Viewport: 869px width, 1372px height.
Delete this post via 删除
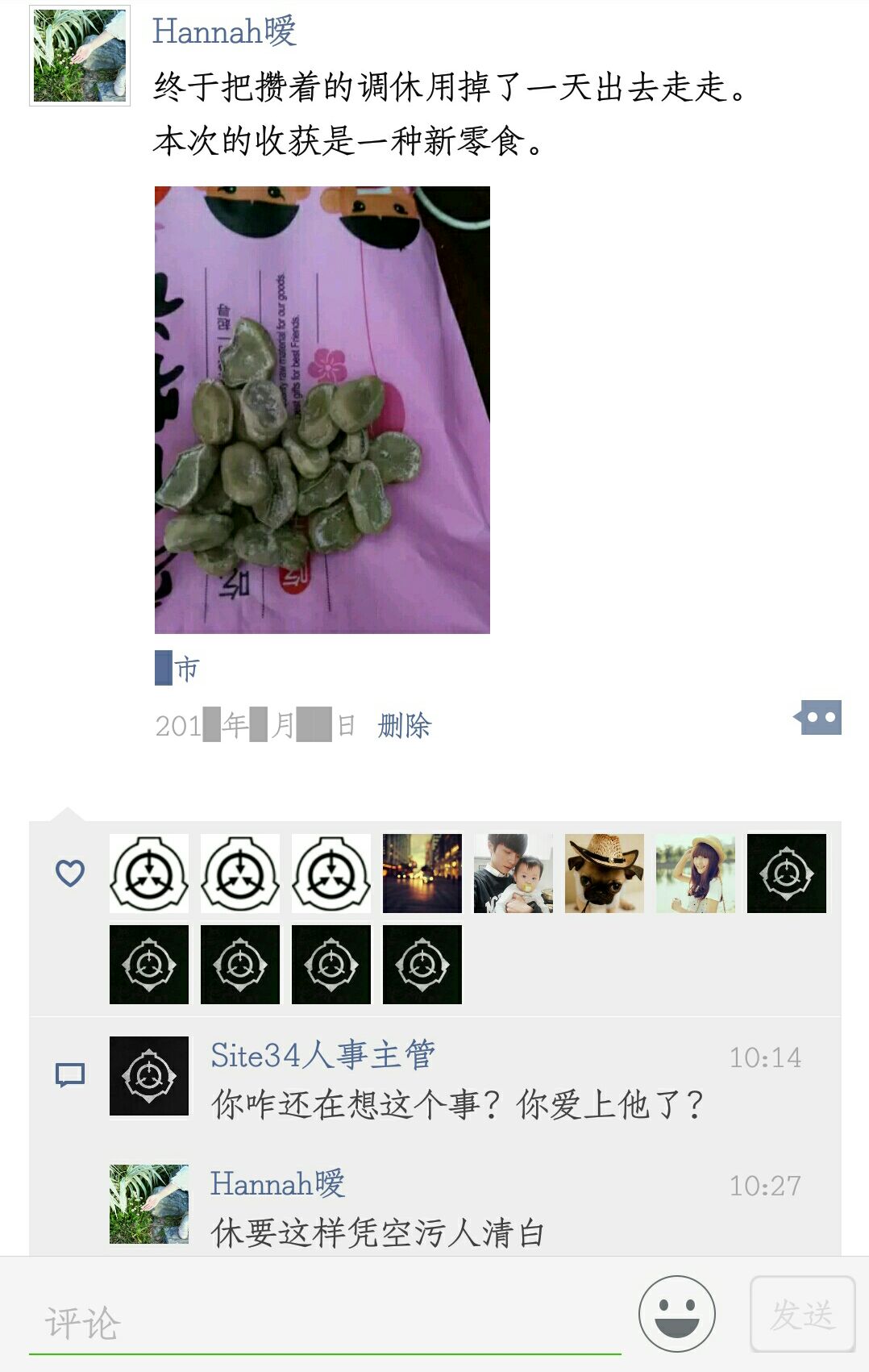(405, 726)
